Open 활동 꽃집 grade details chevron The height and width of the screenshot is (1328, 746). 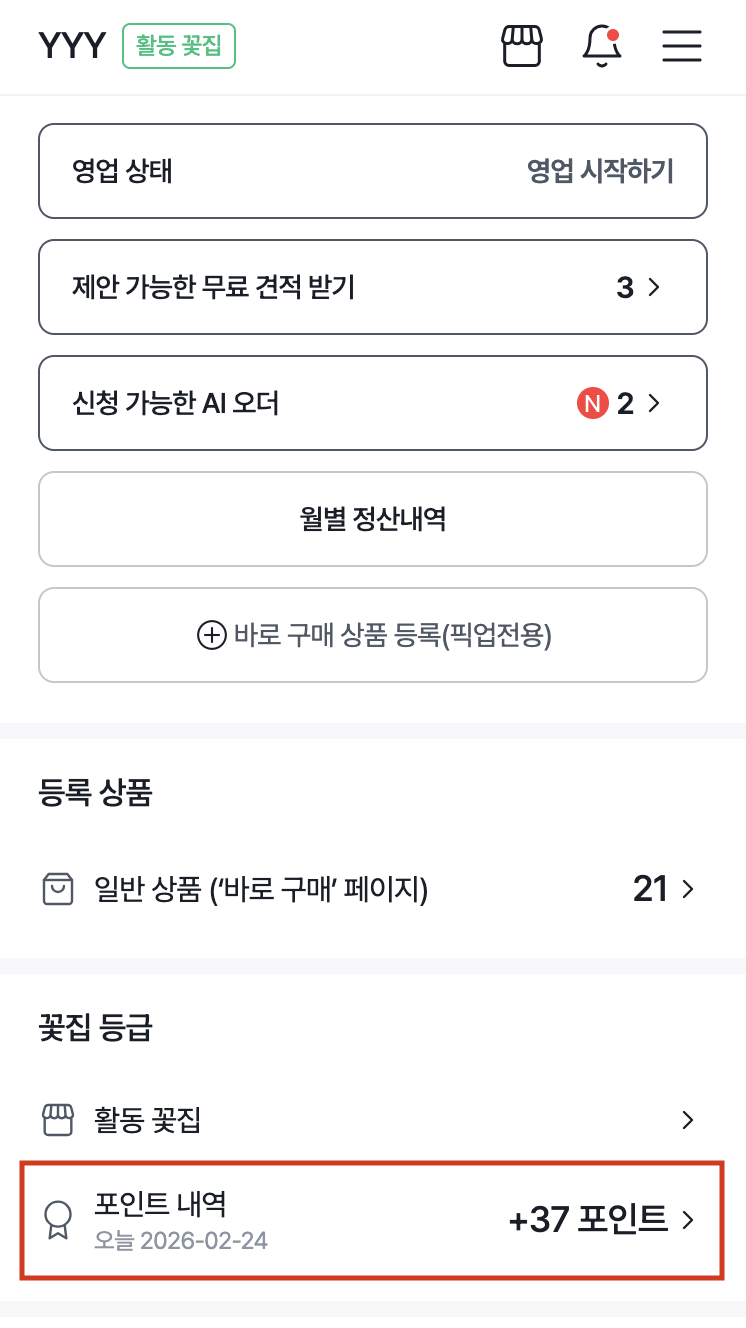point(687,1120)
